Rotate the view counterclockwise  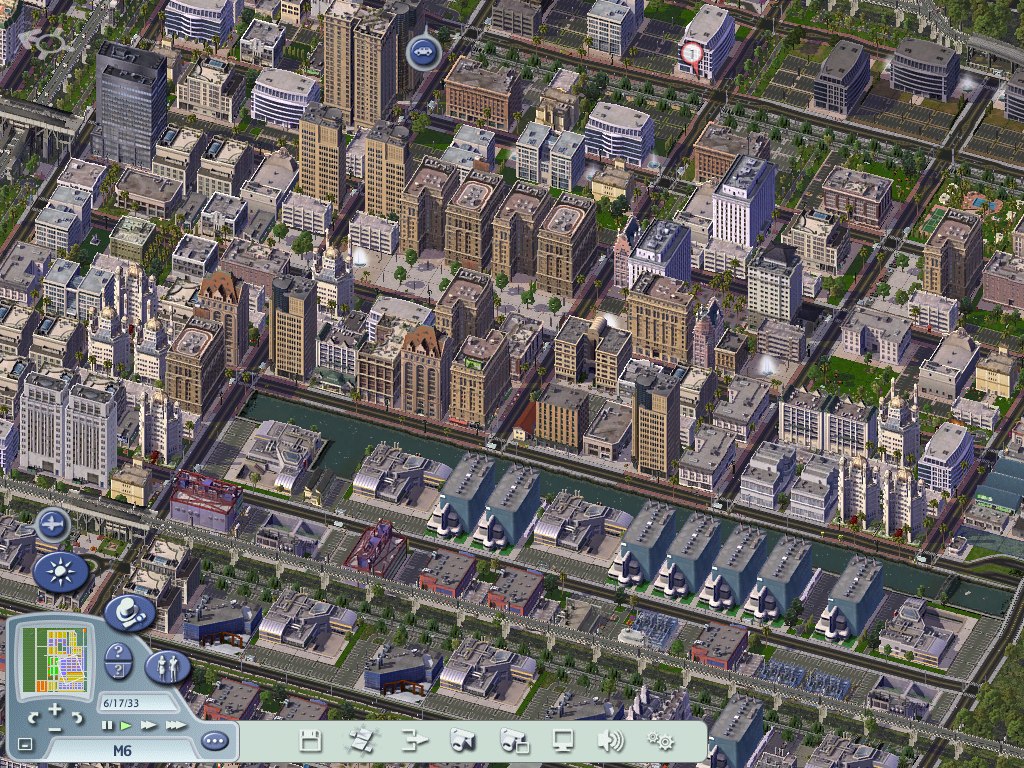pyautogui.click(x=33, y=718)
